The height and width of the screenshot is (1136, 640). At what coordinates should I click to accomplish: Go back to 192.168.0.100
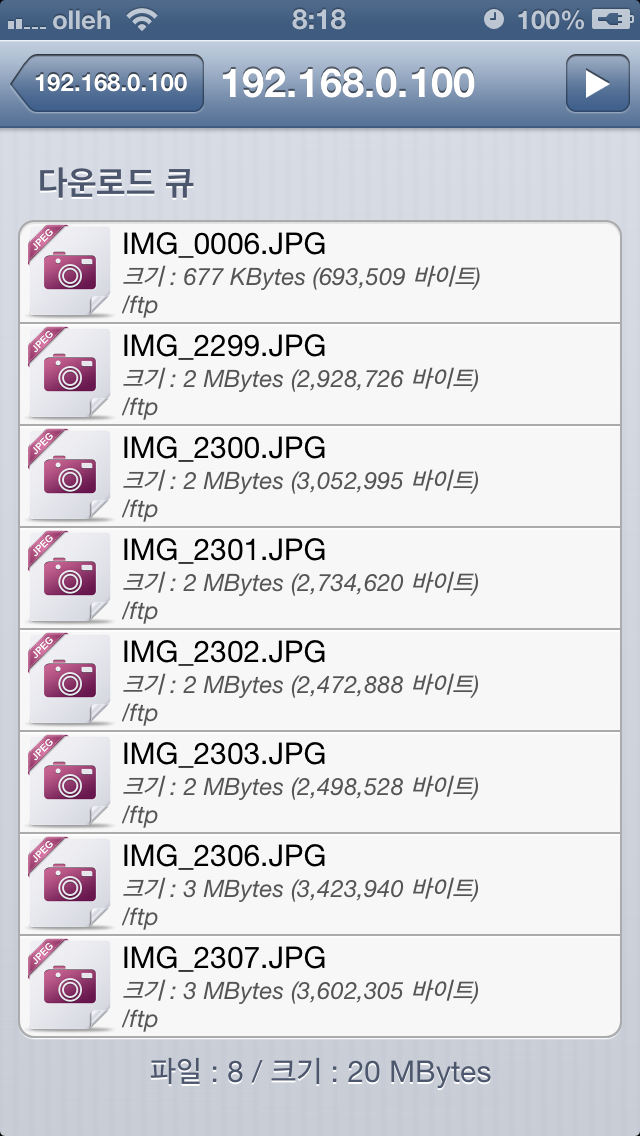tap(107, 83)
